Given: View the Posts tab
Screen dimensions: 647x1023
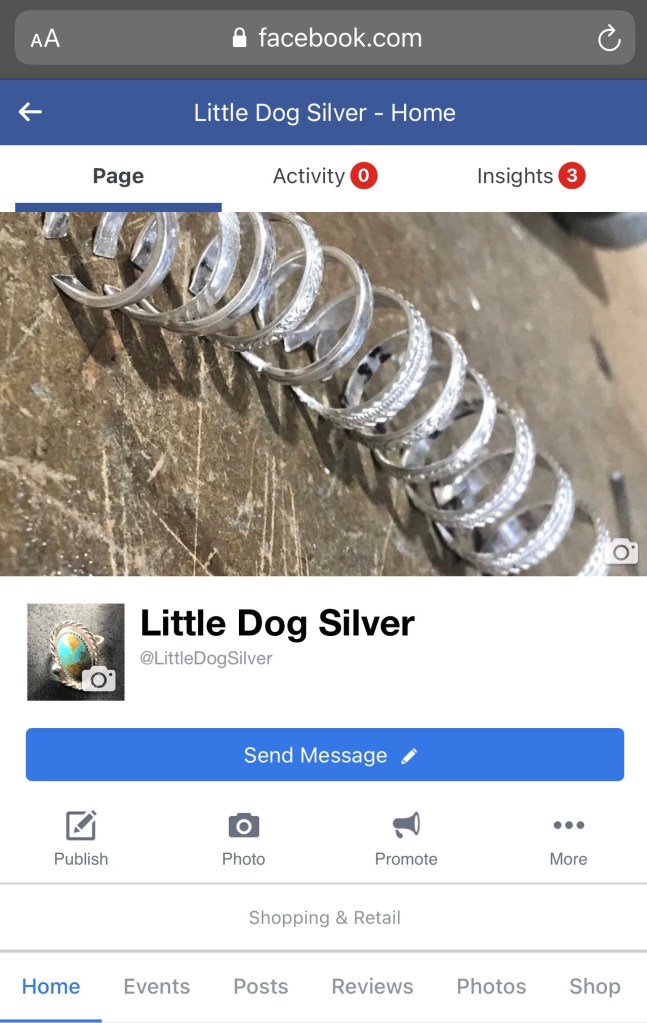Looking at the screenshot, I should pyautogui.click(x=260, y=986).
